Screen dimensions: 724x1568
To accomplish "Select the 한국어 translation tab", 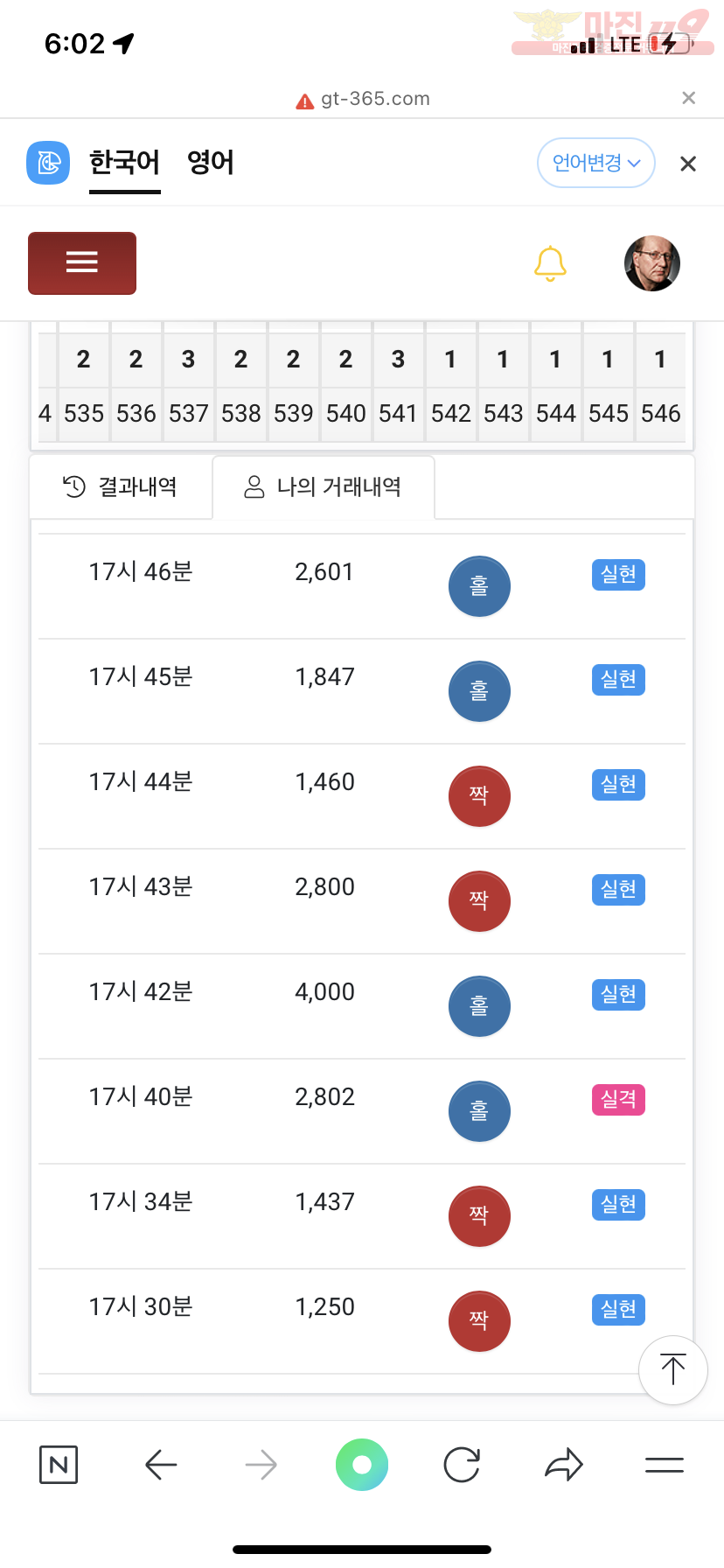I will [x=125, y=163].
